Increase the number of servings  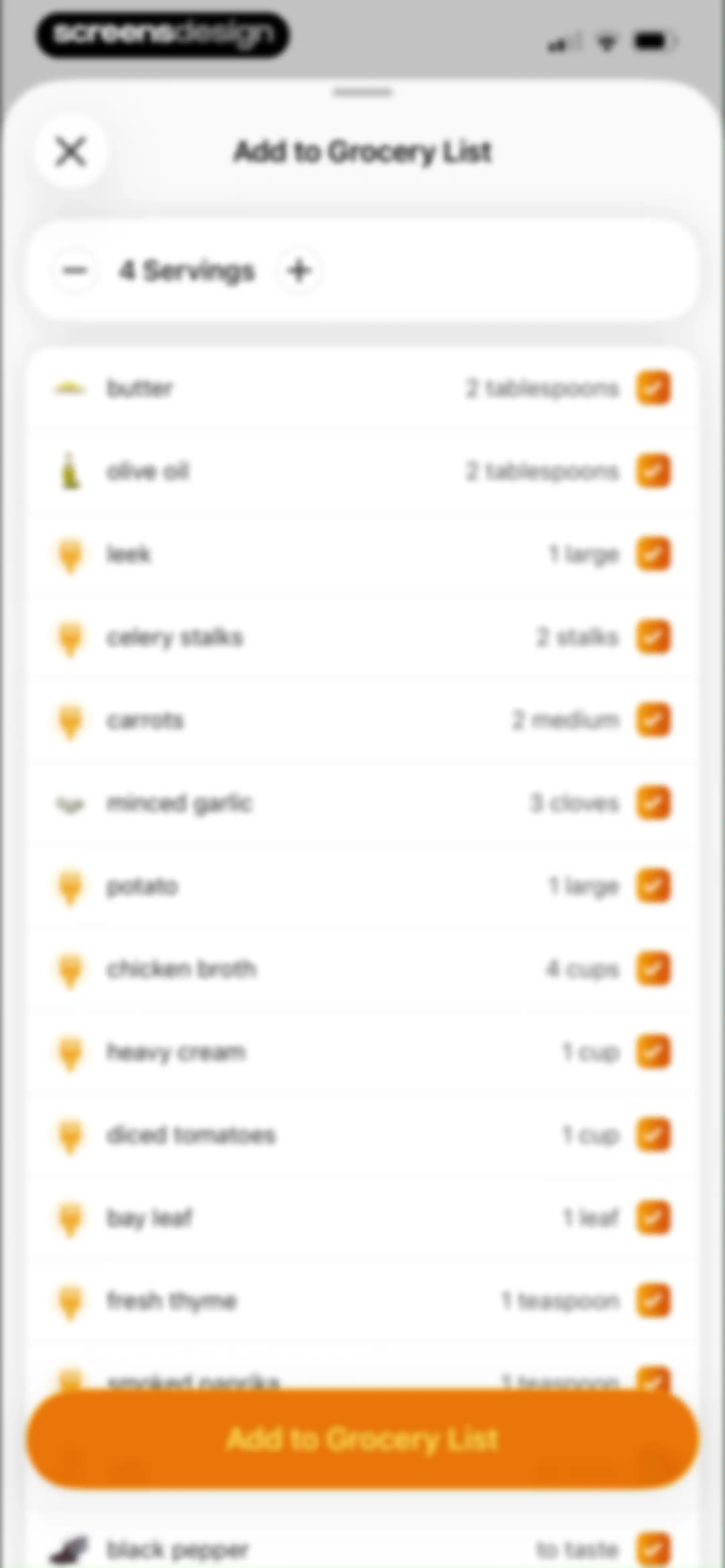[x=298, y=270]
